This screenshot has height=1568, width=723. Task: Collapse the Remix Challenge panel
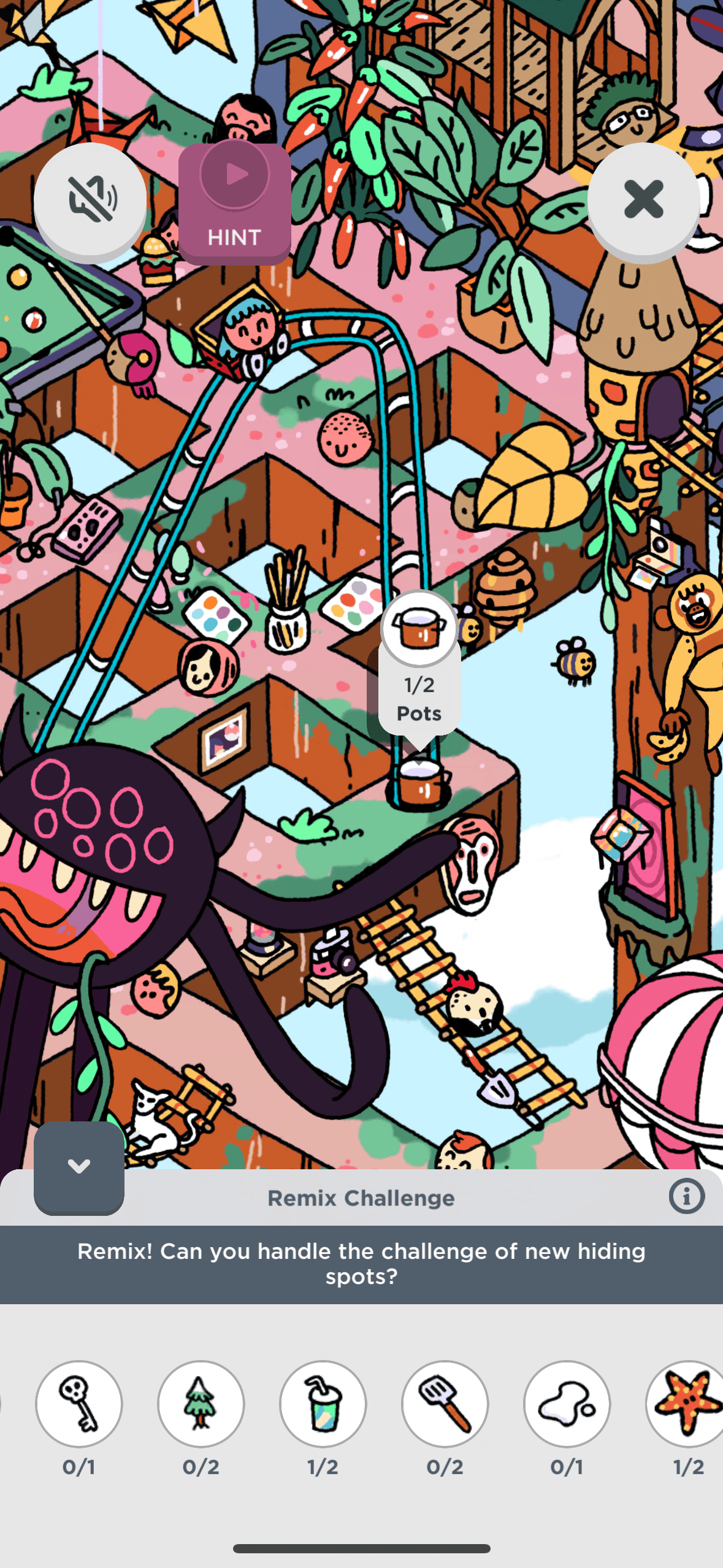[79, 1167]
